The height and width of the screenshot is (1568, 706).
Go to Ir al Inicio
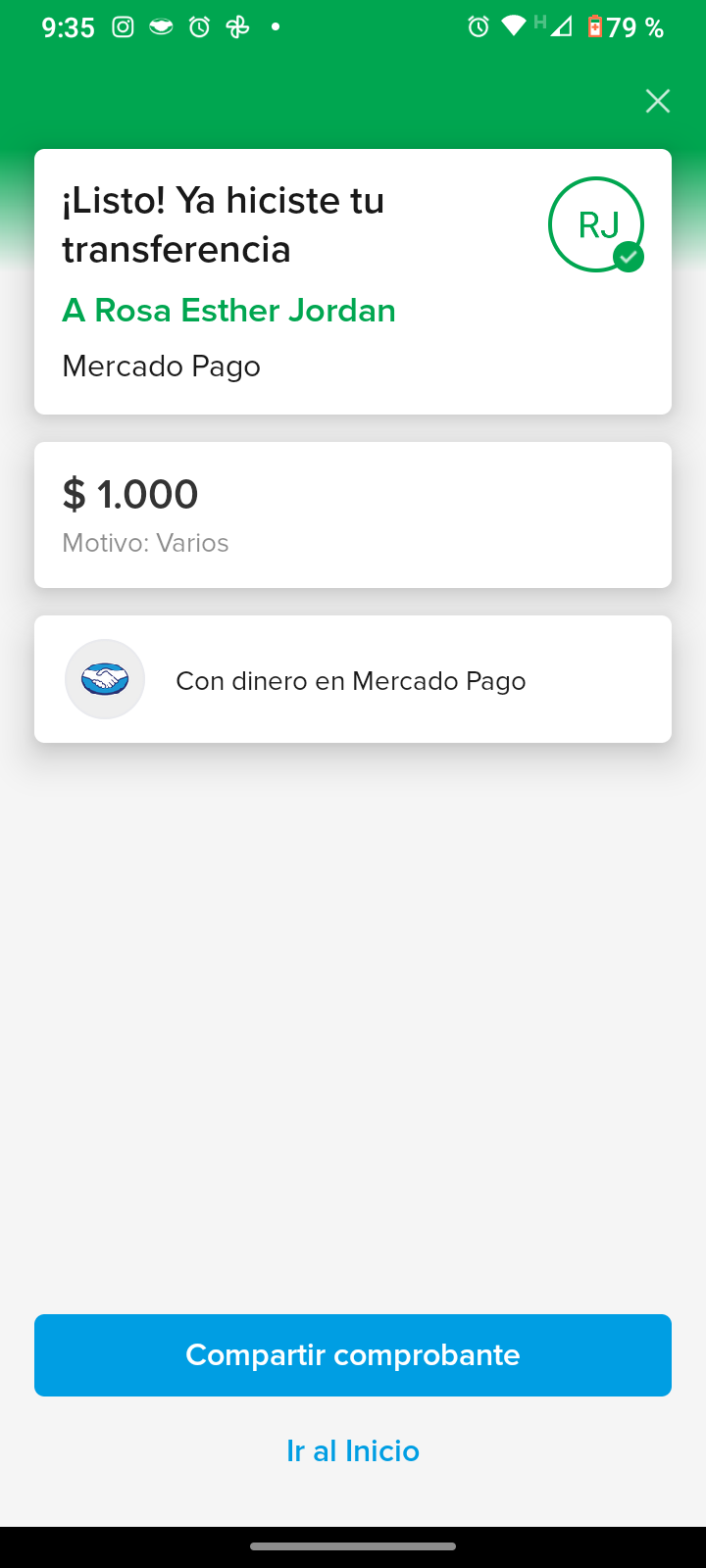353,1450
